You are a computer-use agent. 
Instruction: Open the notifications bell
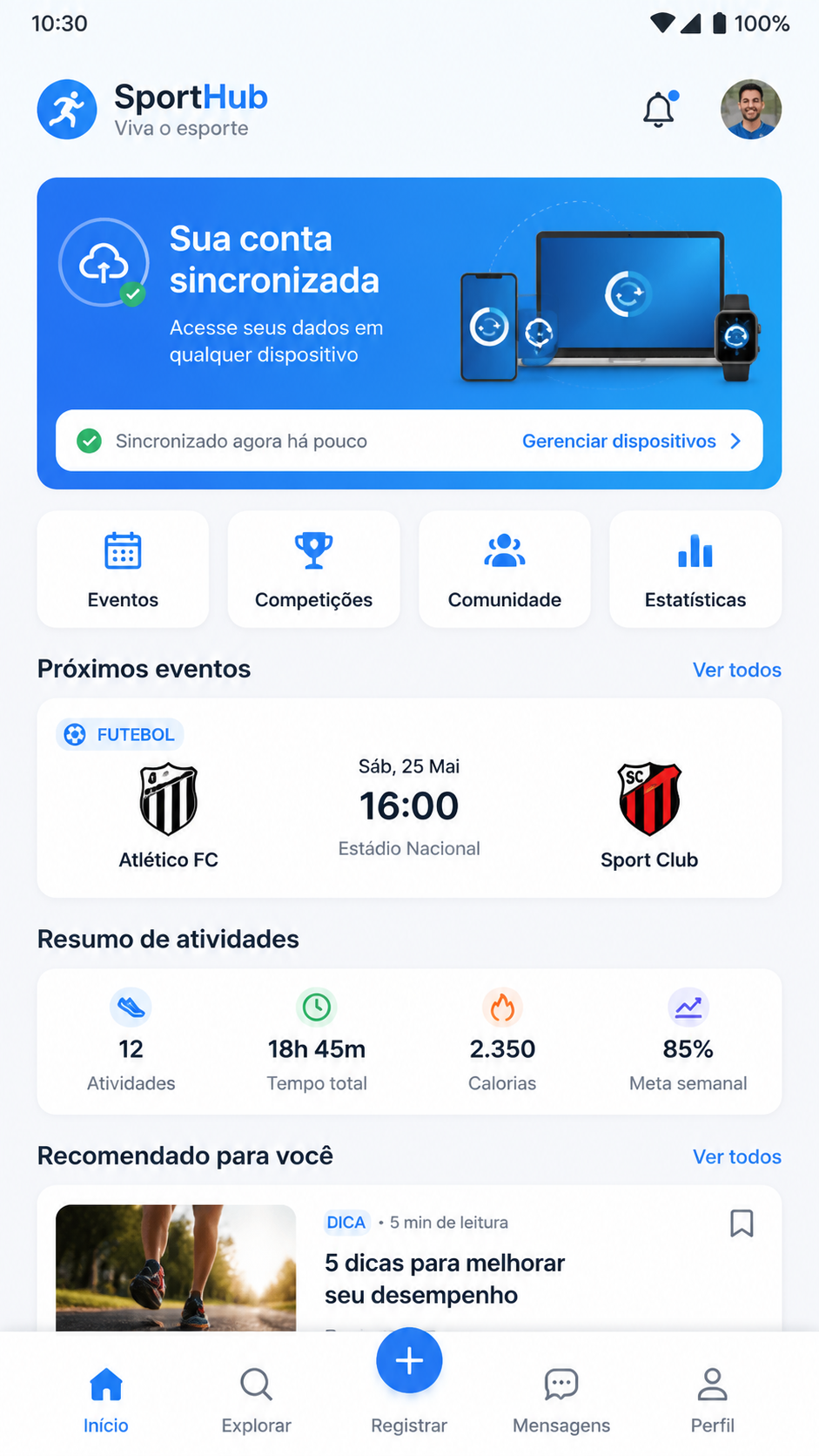coord(660,110)
